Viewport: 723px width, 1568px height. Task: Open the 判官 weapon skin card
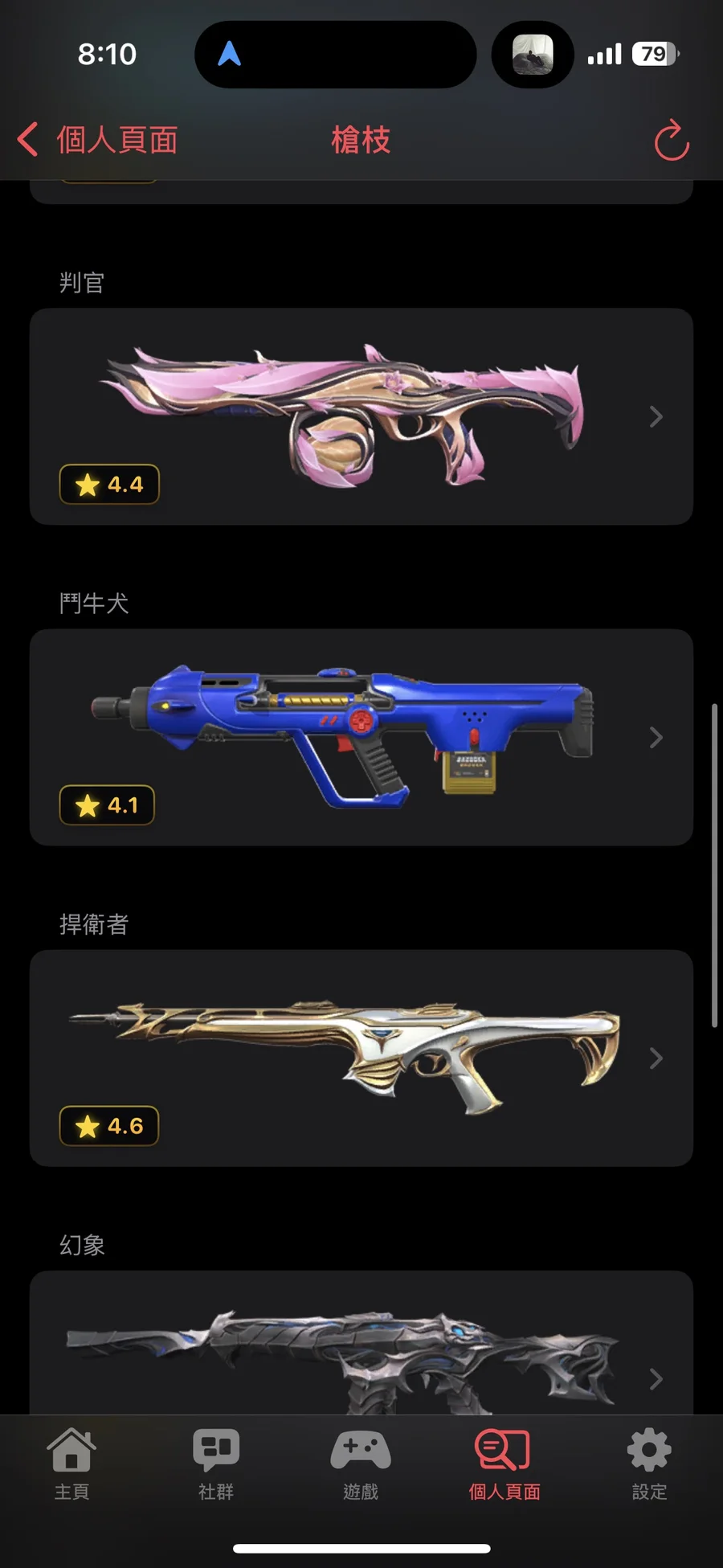pos(361,416)
